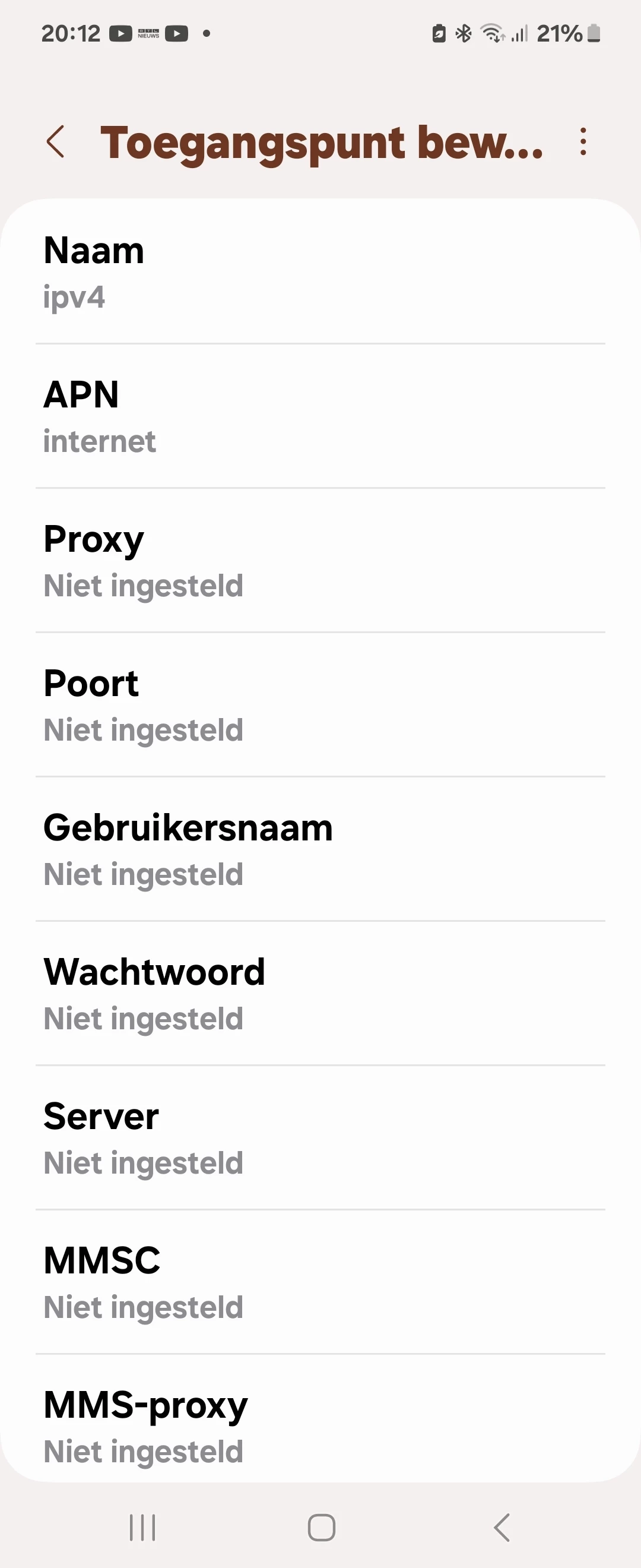Go to the home screen
Image resolution: width=641 pixels, height=1568 pixels.
coord(321,1527)
